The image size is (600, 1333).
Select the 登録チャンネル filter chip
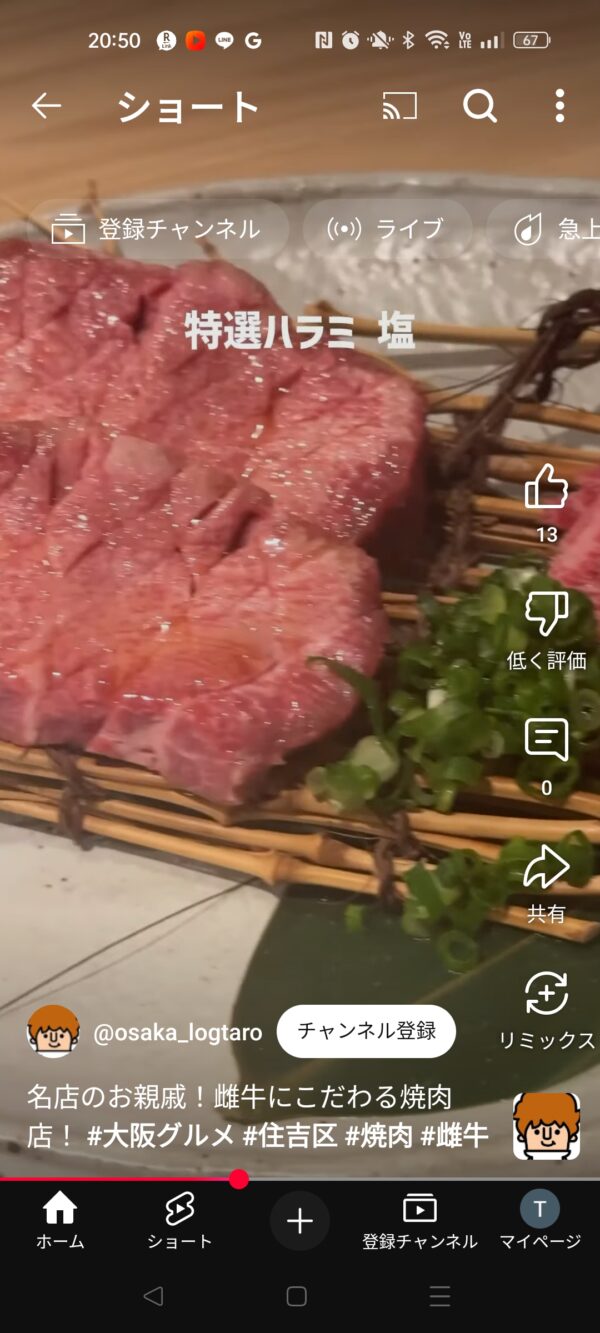(x=157, y=229)
